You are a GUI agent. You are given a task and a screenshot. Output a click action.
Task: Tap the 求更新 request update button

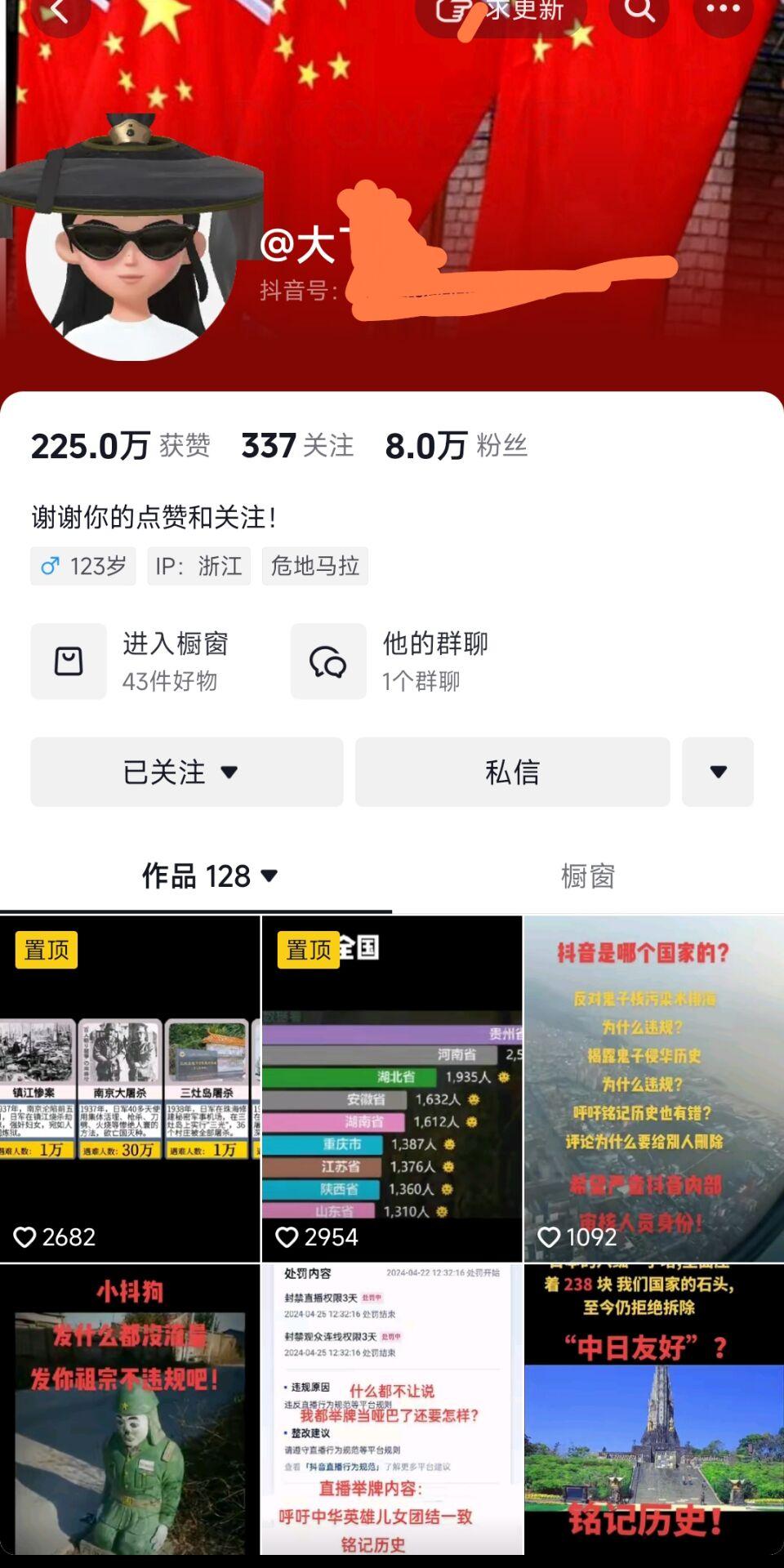(501, 11)
